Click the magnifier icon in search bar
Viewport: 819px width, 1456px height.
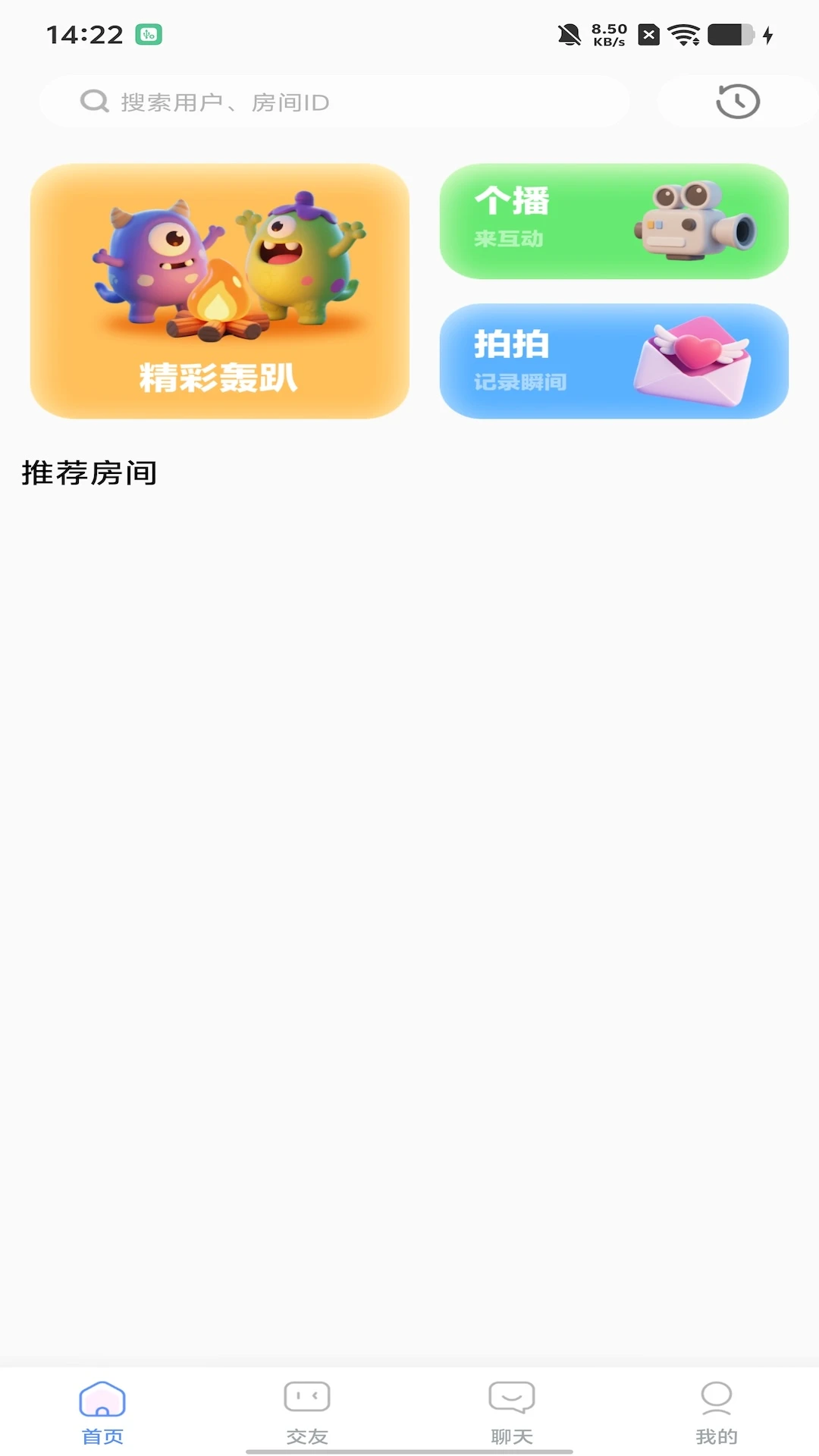pyautogui.click(x=93, y=101)
